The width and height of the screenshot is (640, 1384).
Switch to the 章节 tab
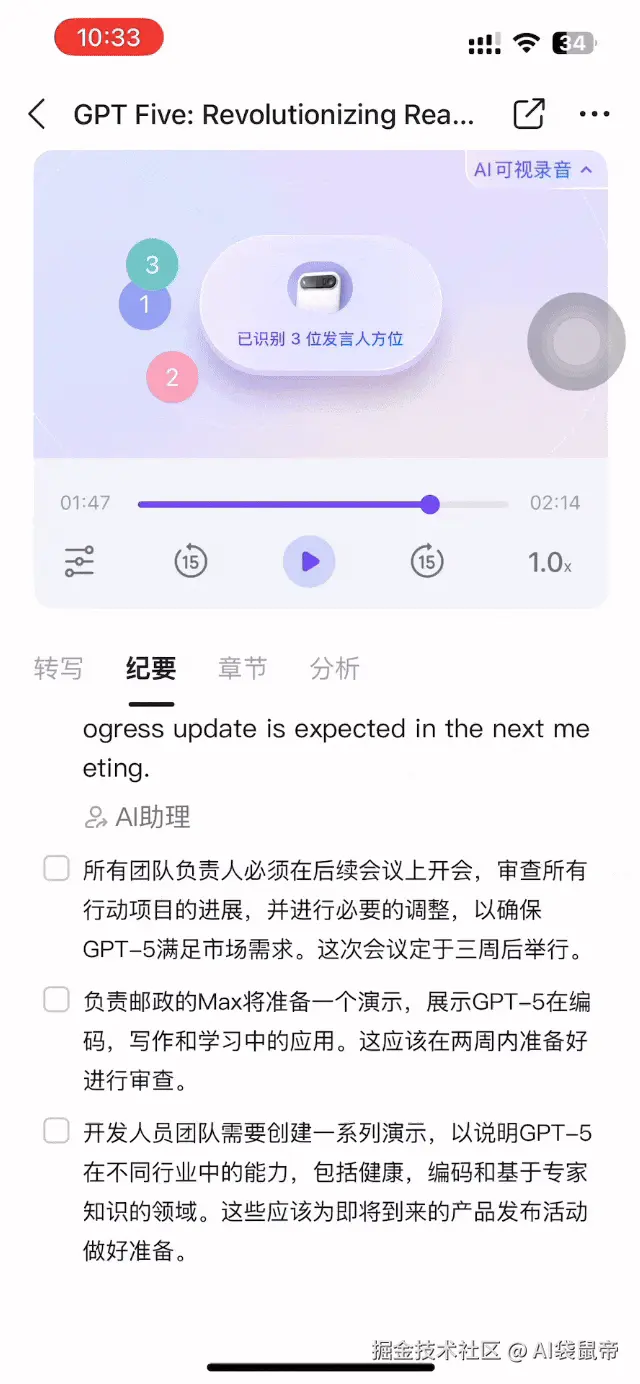click(x=242, y=669)
